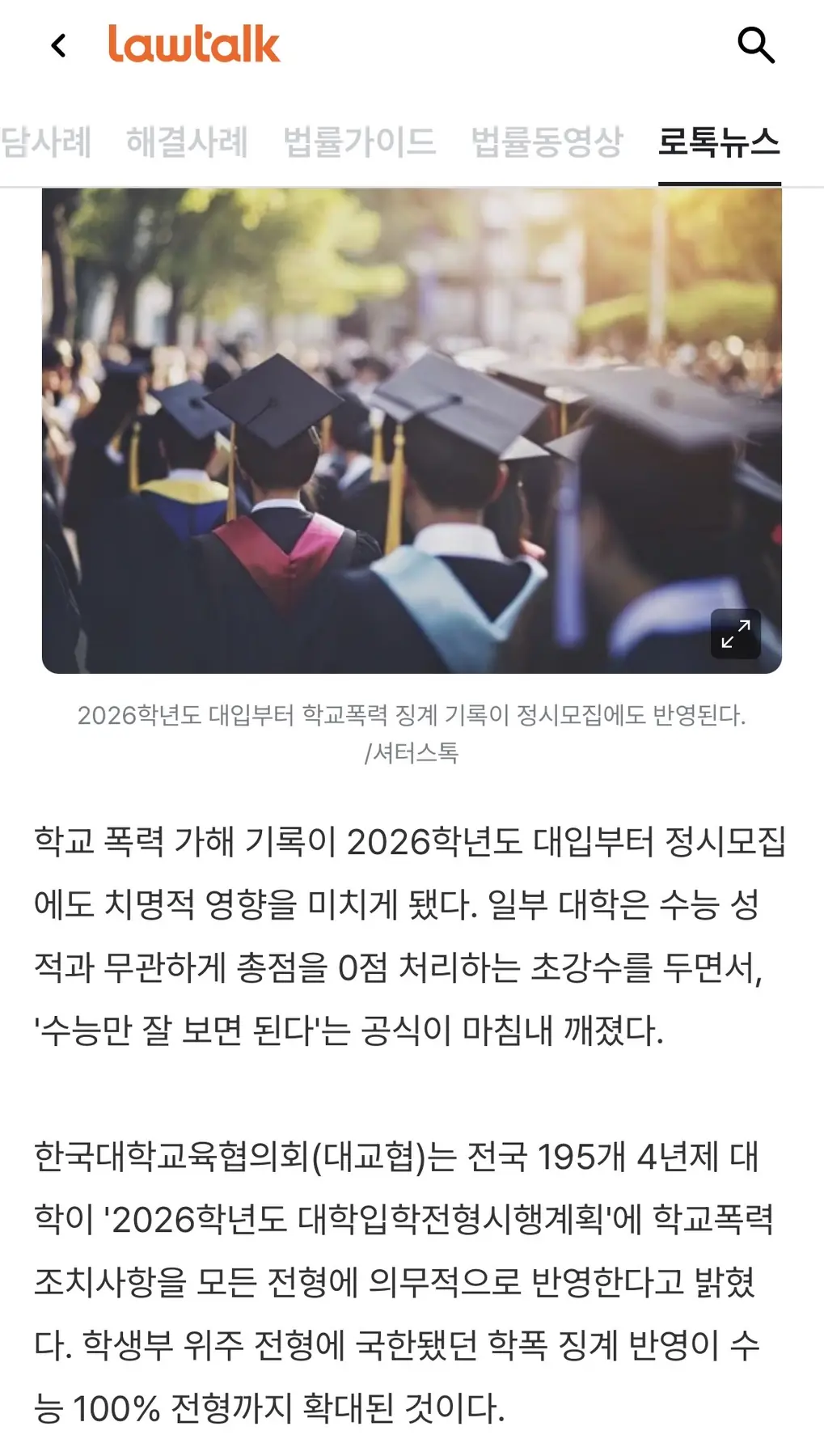The image size is (824, 1456).
Task: Switch to the 법률동영상 tab
Action: (x=547, y=142)
